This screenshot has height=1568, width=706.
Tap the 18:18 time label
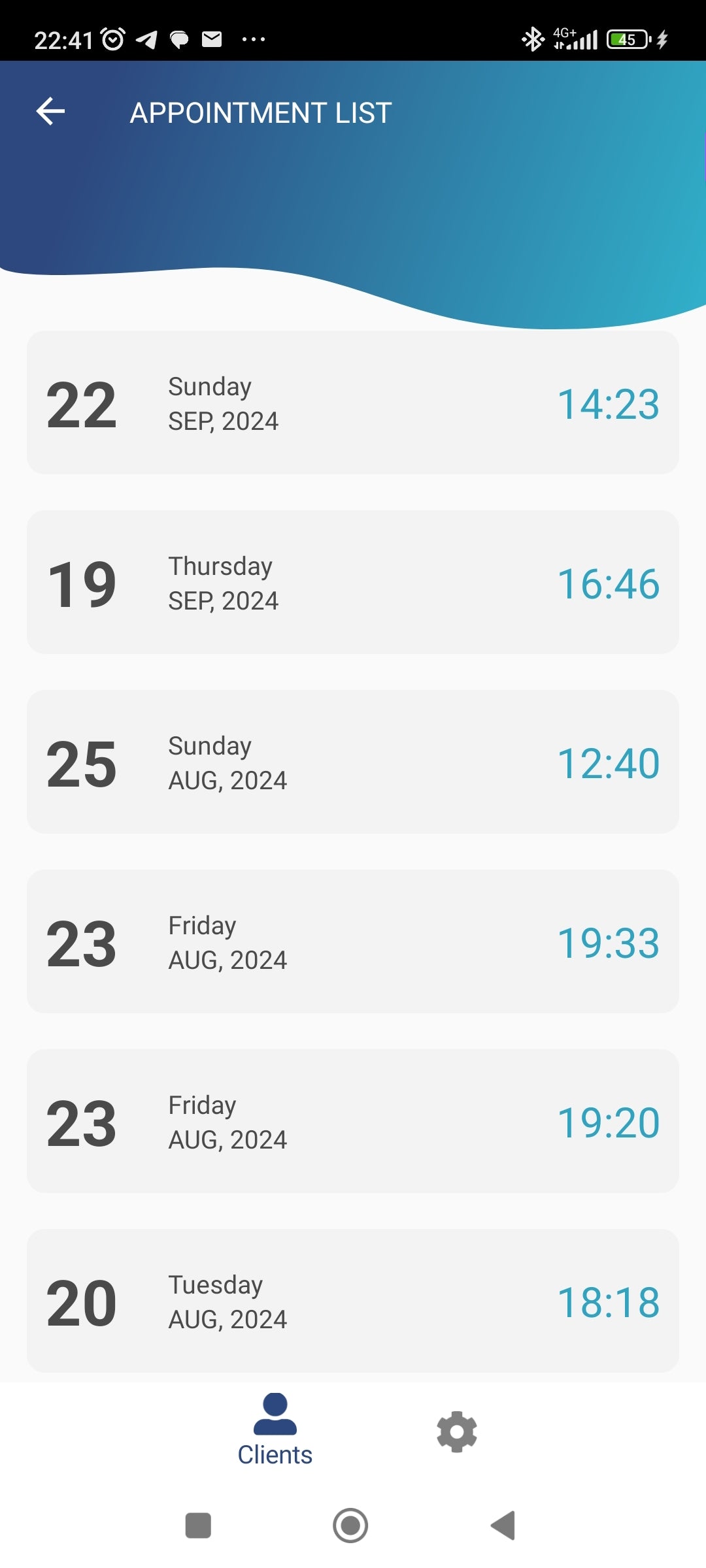click(609, 1302)
